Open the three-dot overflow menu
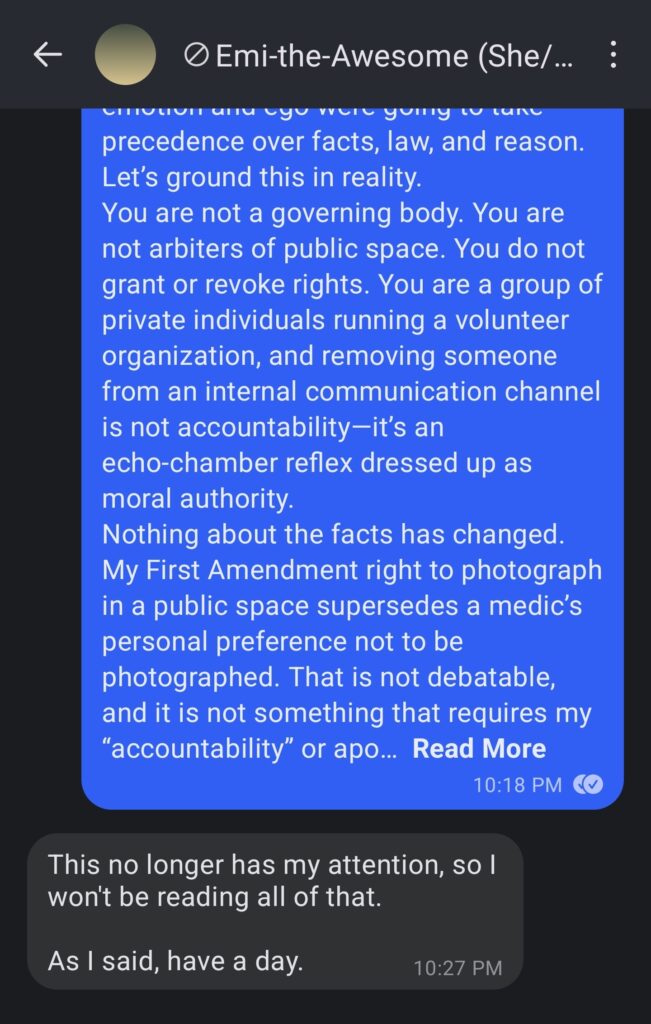 coord(613,55)
